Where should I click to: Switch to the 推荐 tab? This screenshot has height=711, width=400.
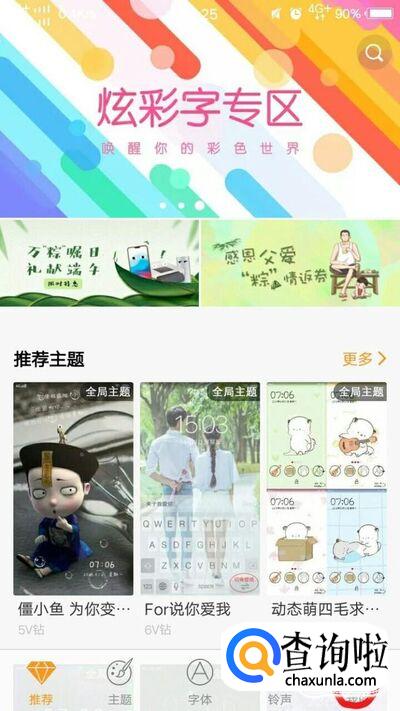pyautogui.click(x=41, y=683)
